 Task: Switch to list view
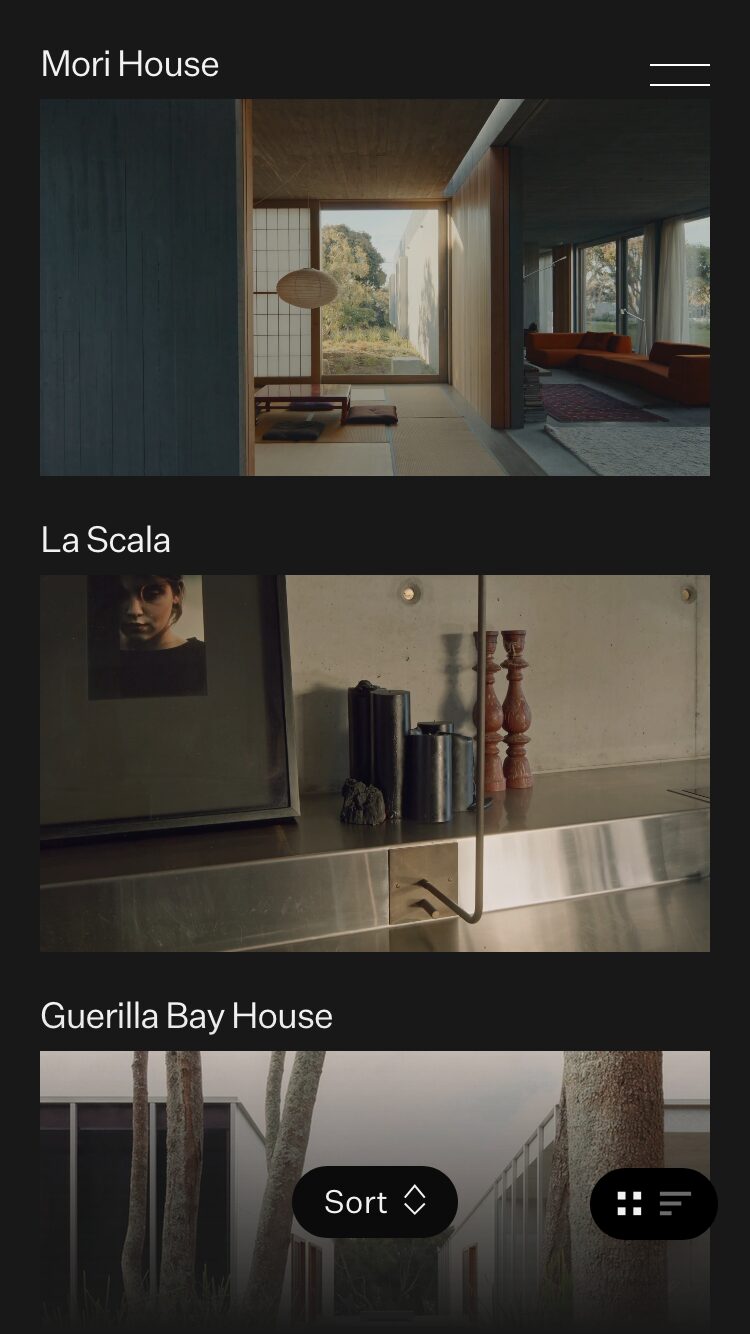click(x=676, y=1204)
